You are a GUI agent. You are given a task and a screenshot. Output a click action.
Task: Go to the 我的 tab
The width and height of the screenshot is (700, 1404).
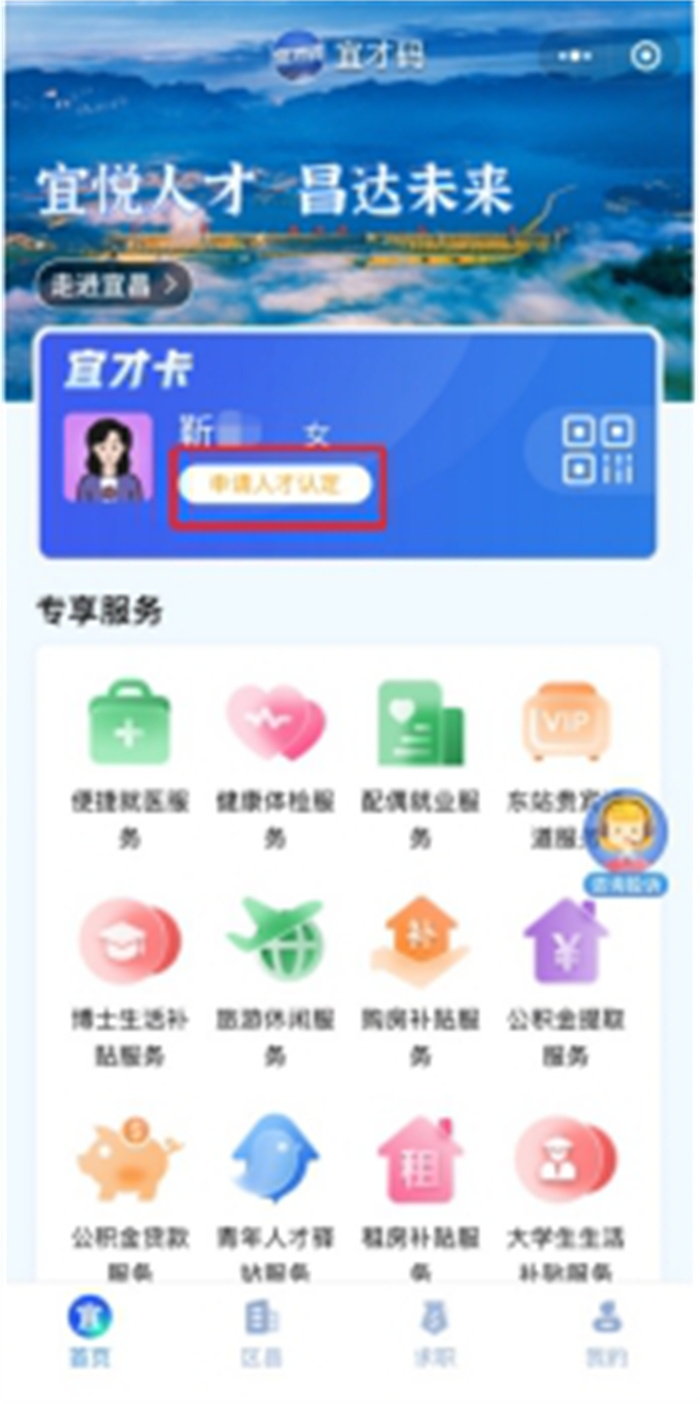(607, 1333)
